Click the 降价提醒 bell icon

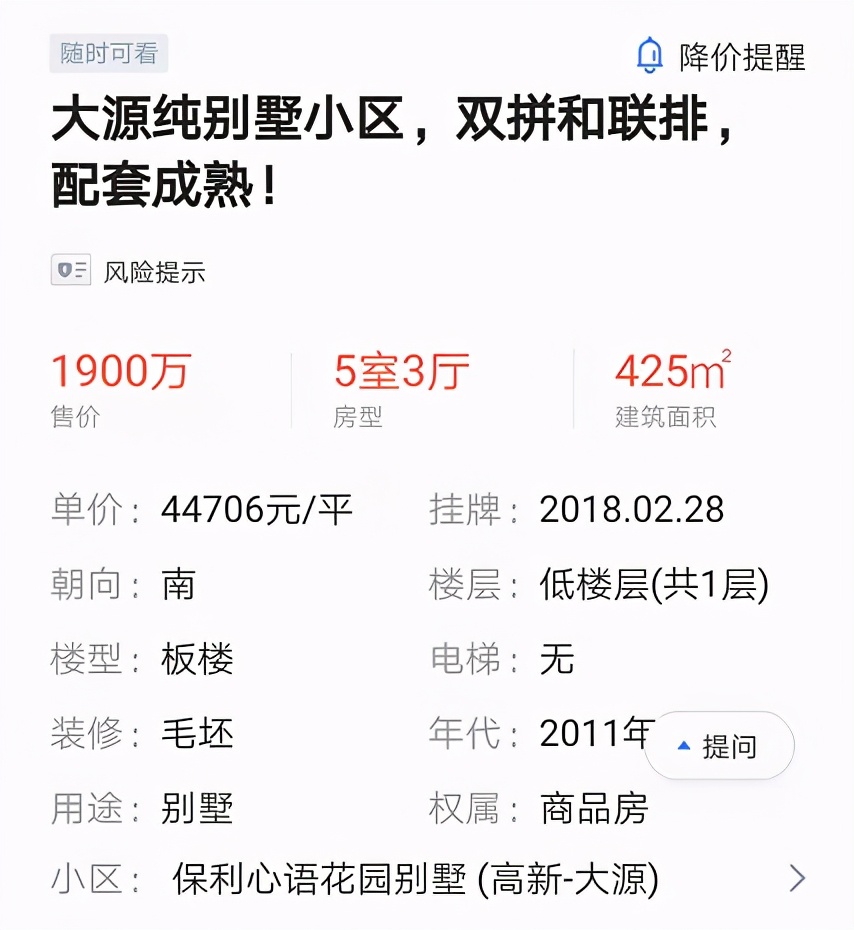(651, 55)
